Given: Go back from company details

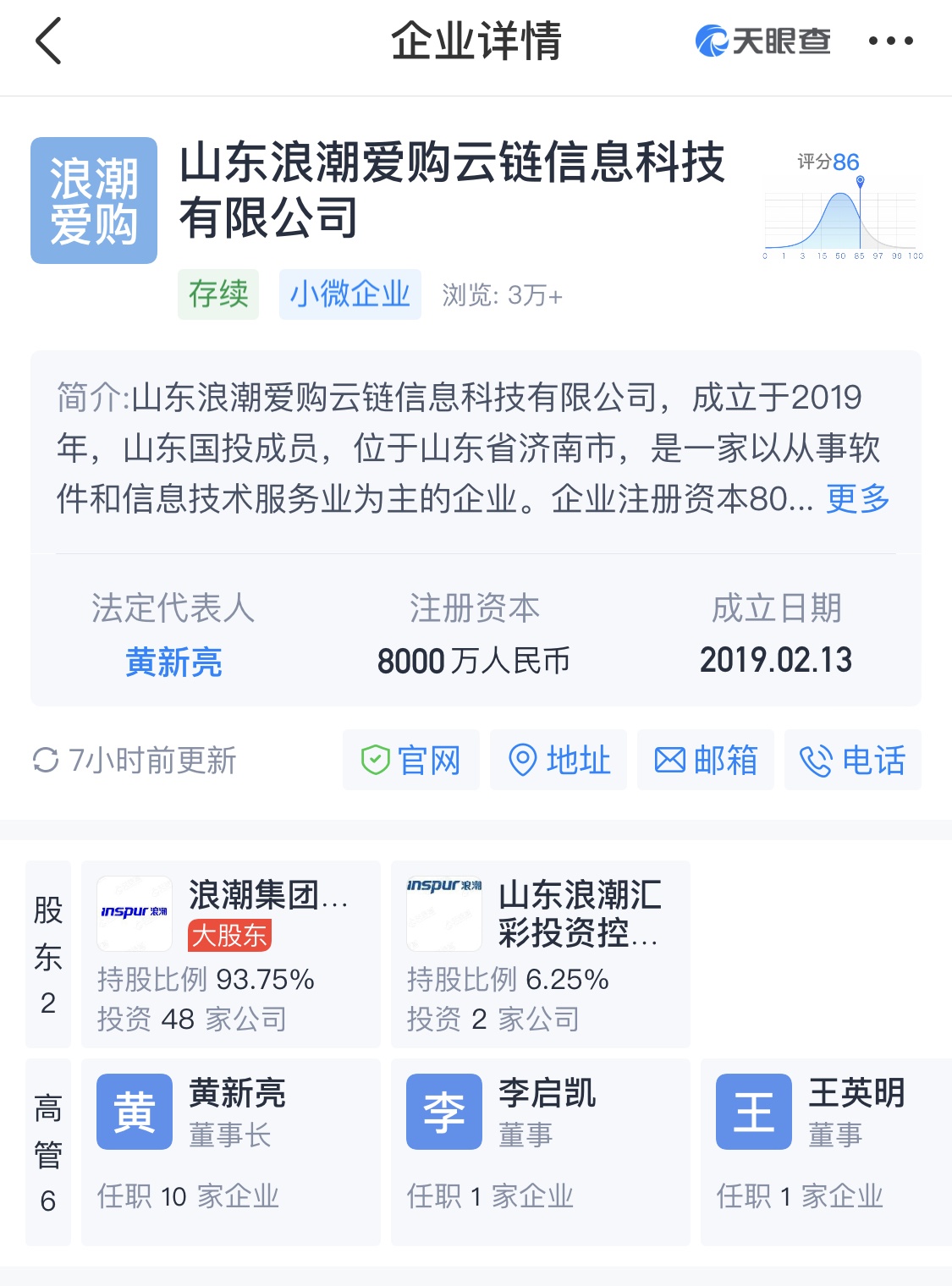Looking at the screenshot, I should pyautogui.click(x=49, y=41).
